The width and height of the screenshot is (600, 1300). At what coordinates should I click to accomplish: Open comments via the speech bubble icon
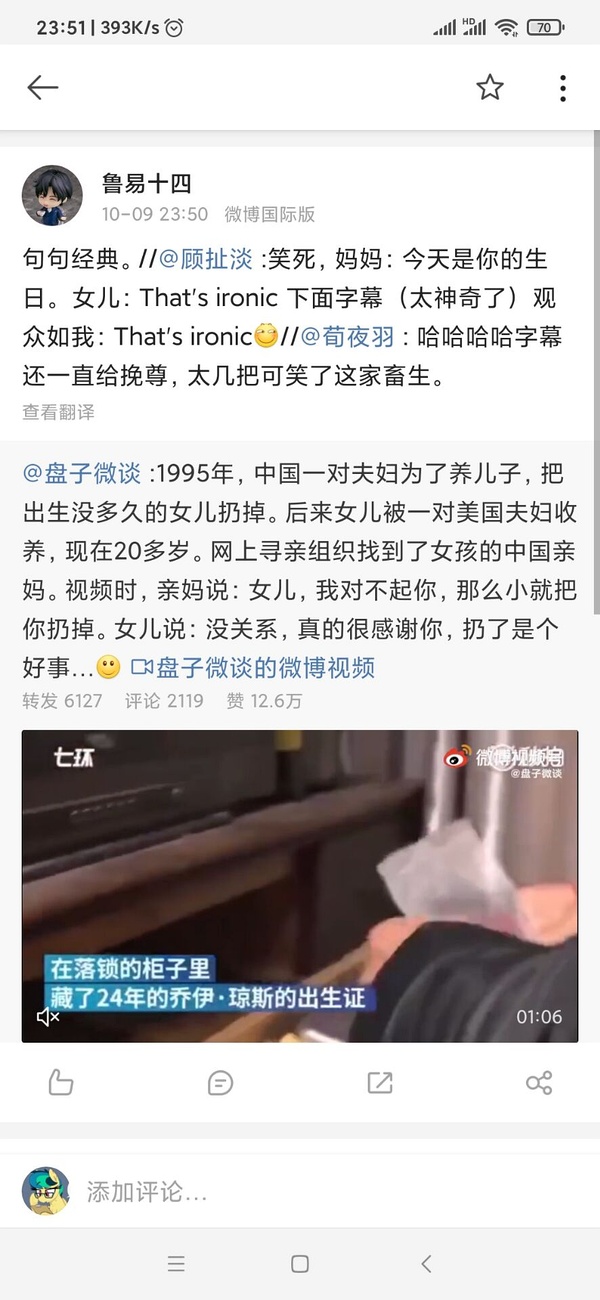click(220, 1082)
